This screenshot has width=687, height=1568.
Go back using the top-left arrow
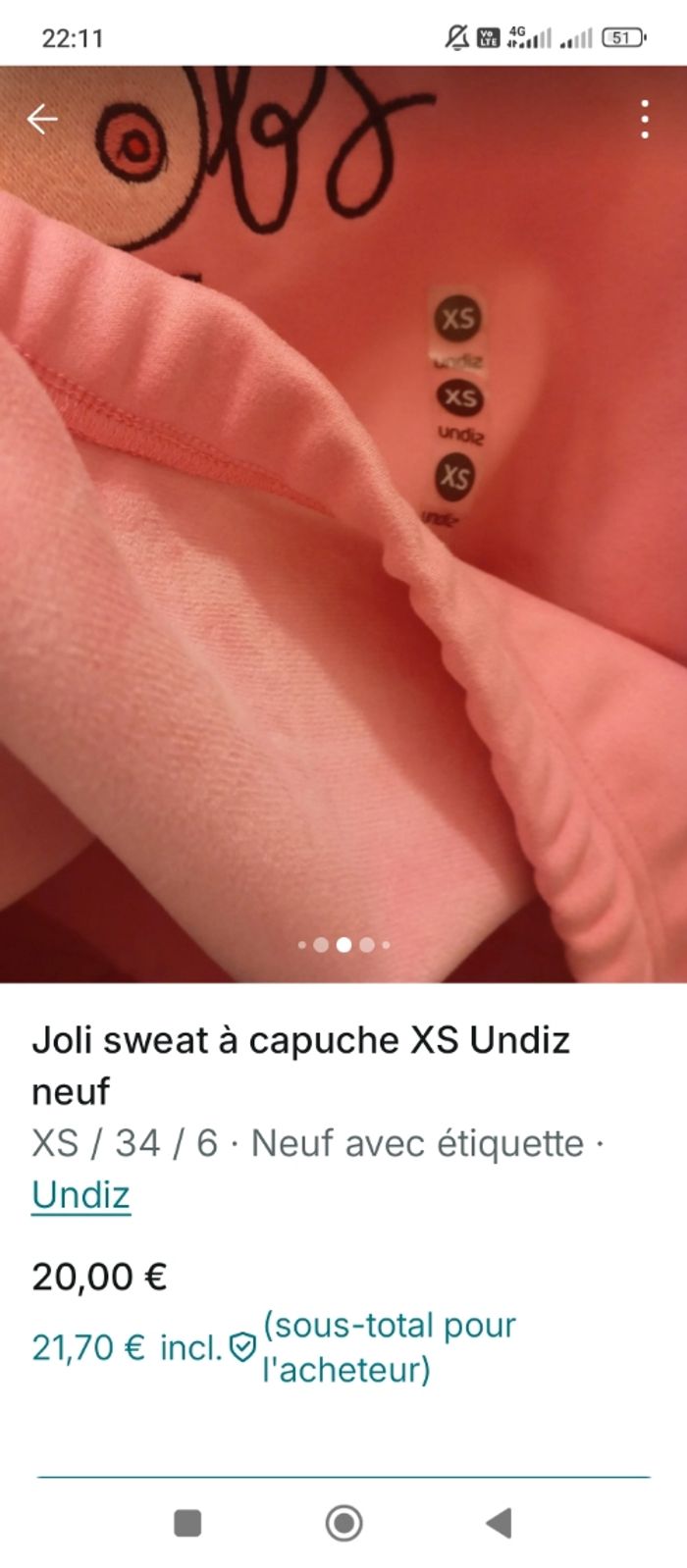click(x=42, y=119)
